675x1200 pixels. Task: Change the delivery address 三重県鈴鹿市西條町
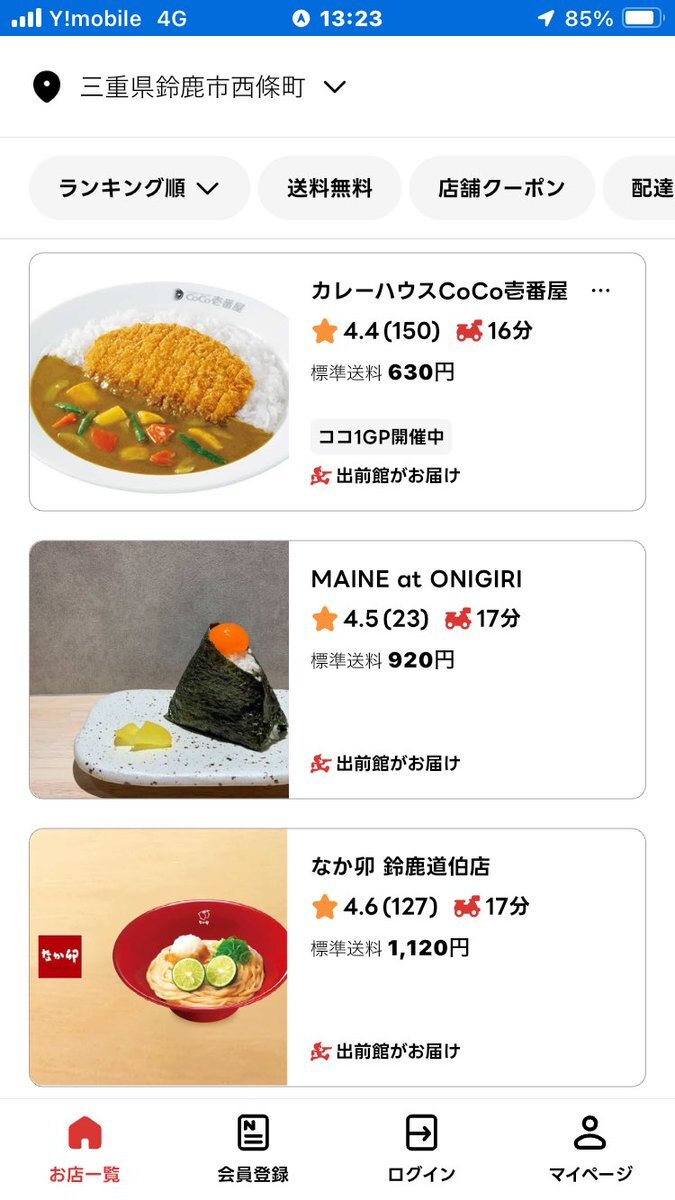pyautogui.click(x=190, y=87)
